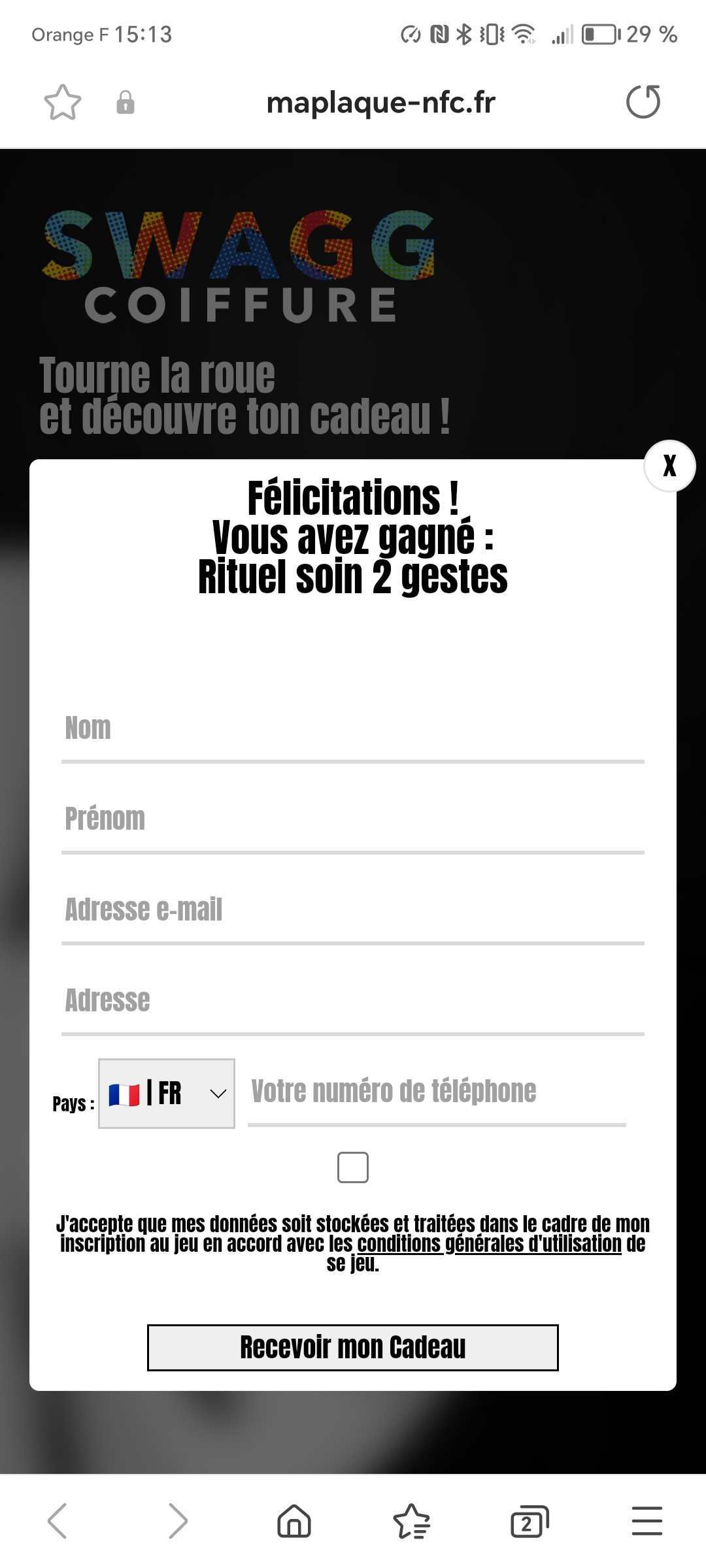This screenshot has height=1568, width=706.
Task: Open the browser home page
Action: pos(294,1521)
